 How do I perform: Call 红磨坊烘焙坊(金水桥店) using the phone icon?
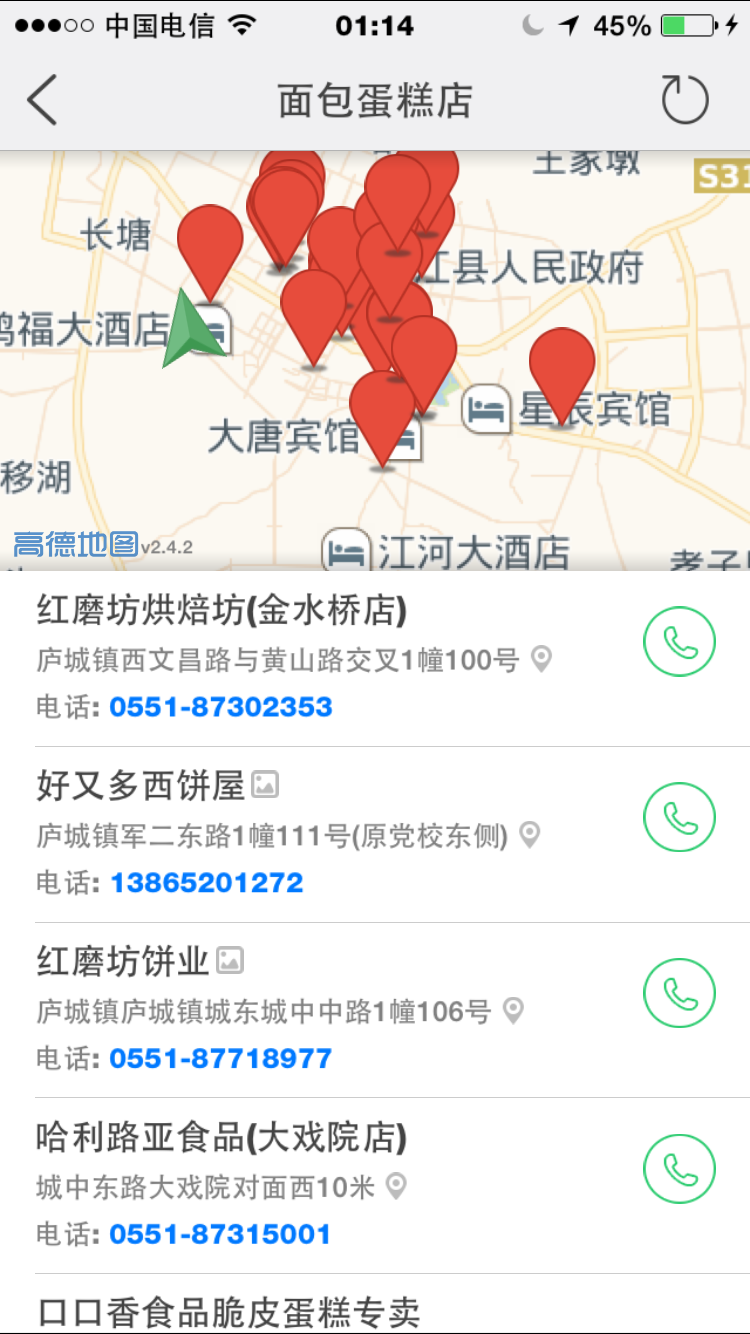coord(679,642)
